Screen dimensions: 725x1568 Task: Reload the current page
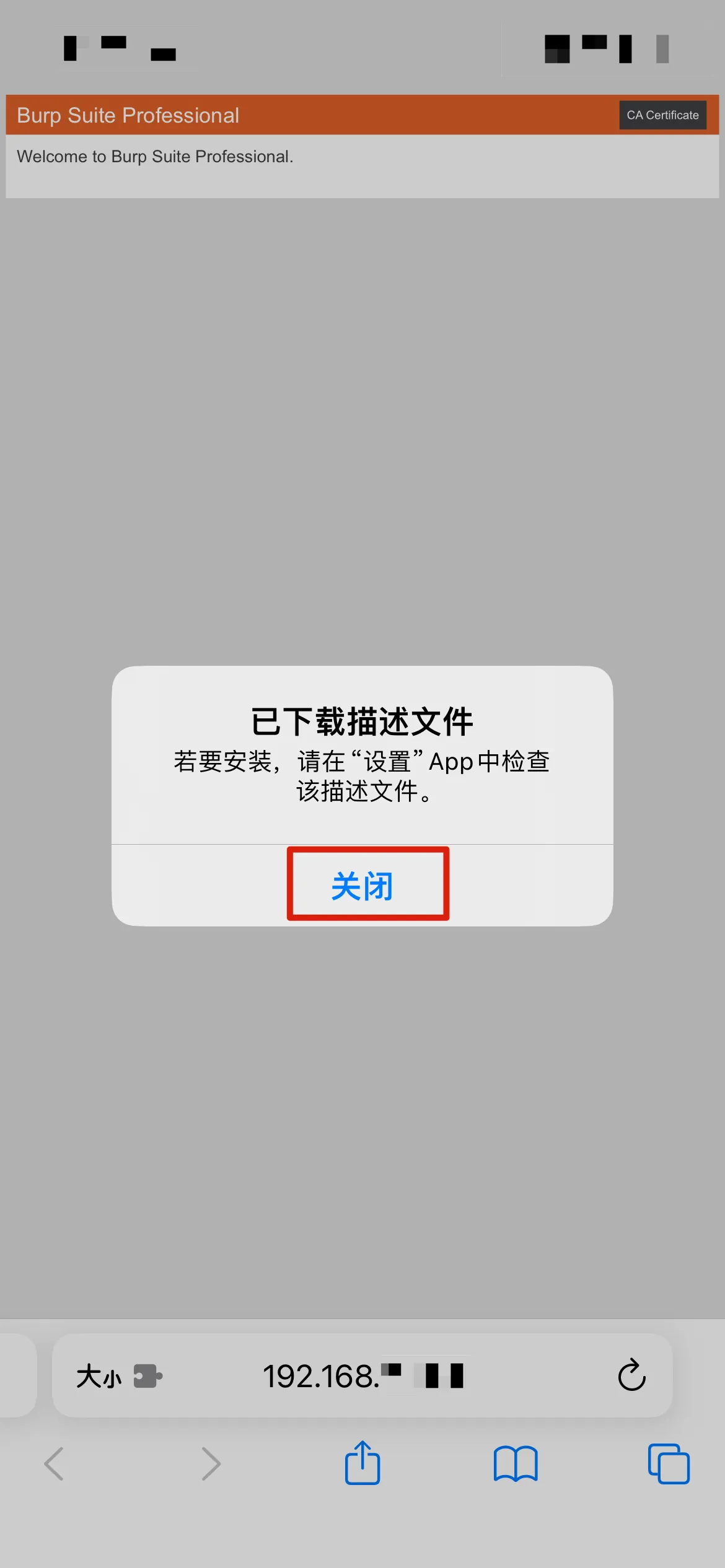click(x=631, y=1375)
